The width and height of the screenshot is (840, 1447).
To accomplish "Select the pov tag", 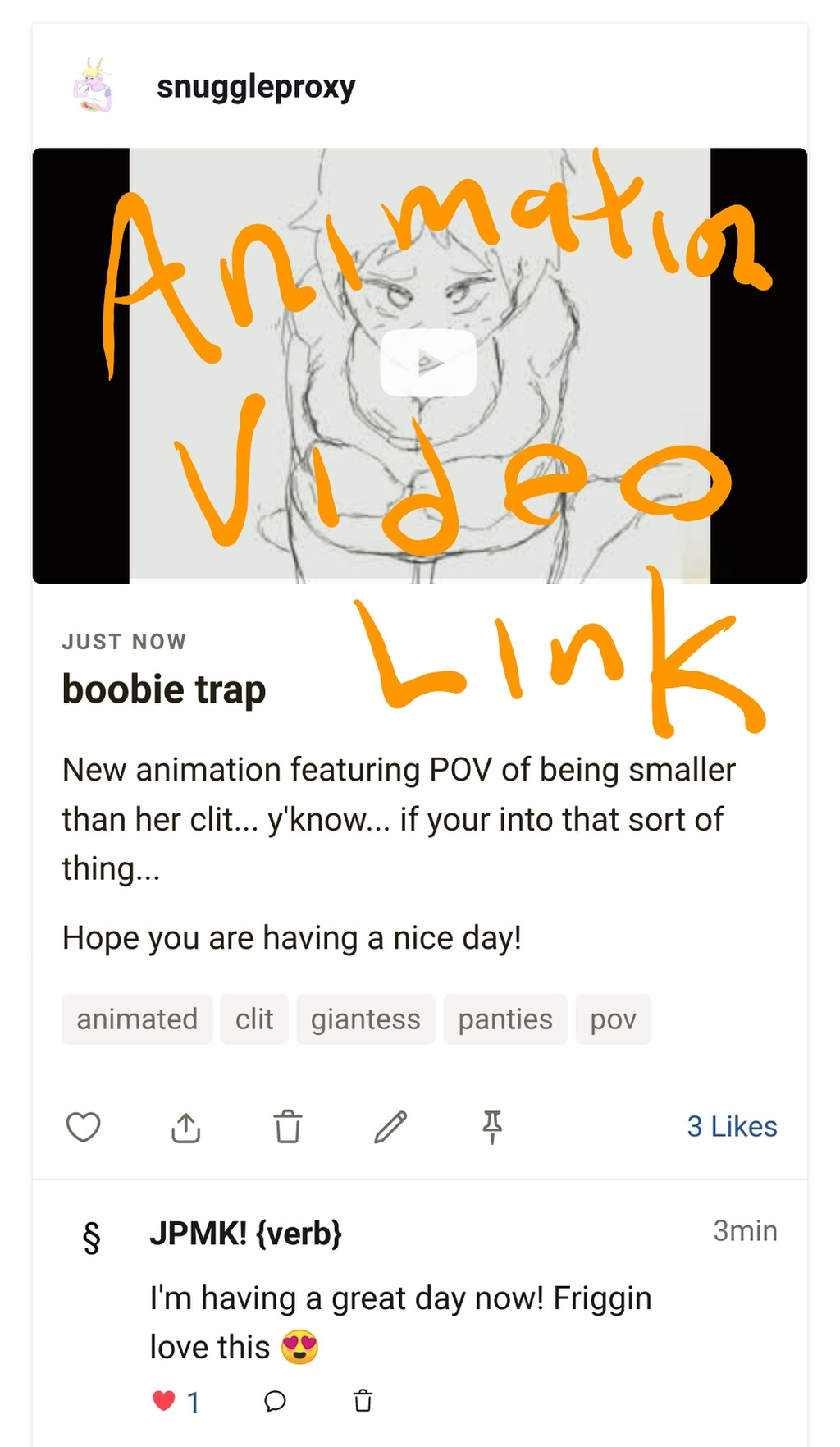I will pyautogui.click(x=613, y=1019).
